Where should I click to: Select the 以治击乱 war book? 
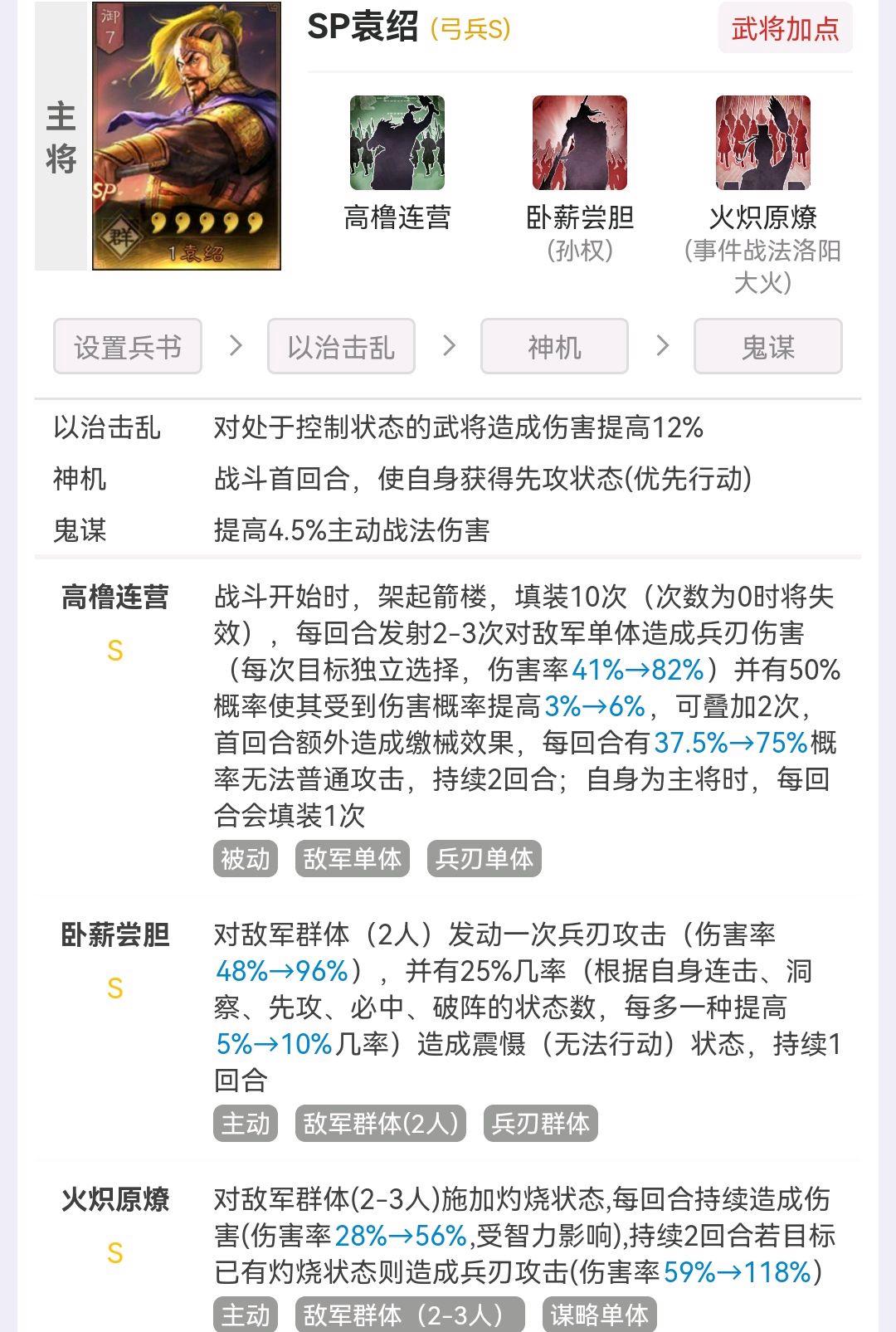(341, 346)
